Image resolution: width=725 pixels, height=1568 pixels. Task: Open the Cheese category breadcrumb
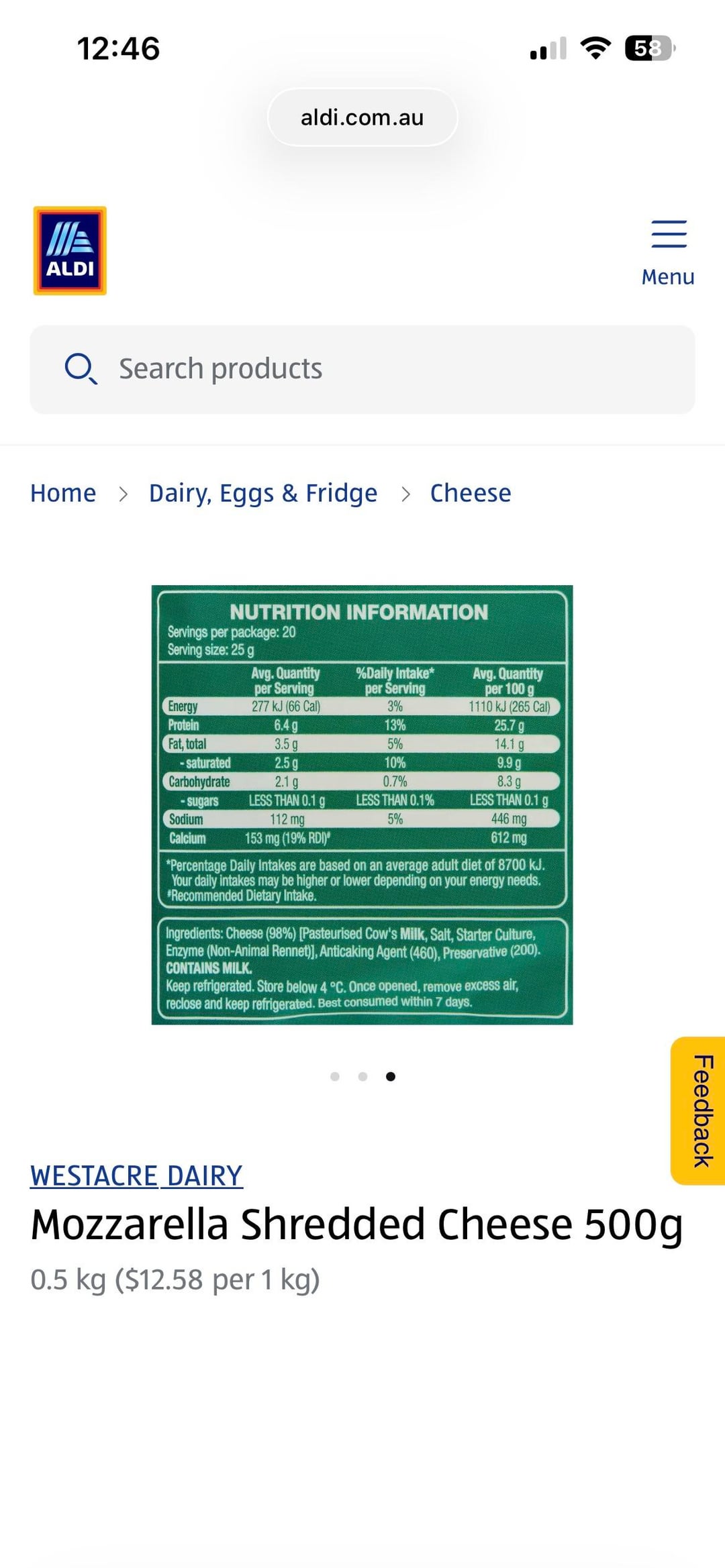(470, 493)
